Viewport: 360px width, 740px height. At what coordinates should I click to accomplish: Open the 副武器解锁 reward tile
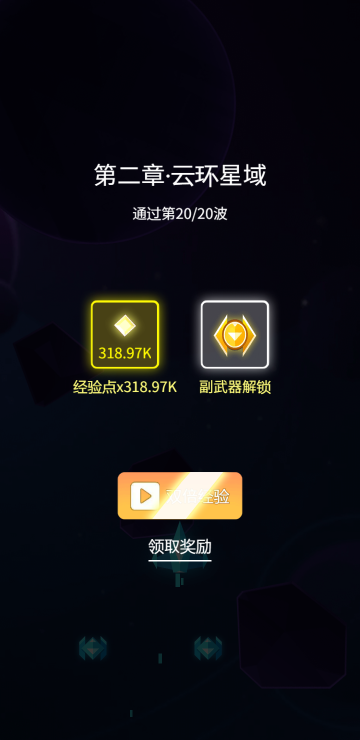click(235, 335)
